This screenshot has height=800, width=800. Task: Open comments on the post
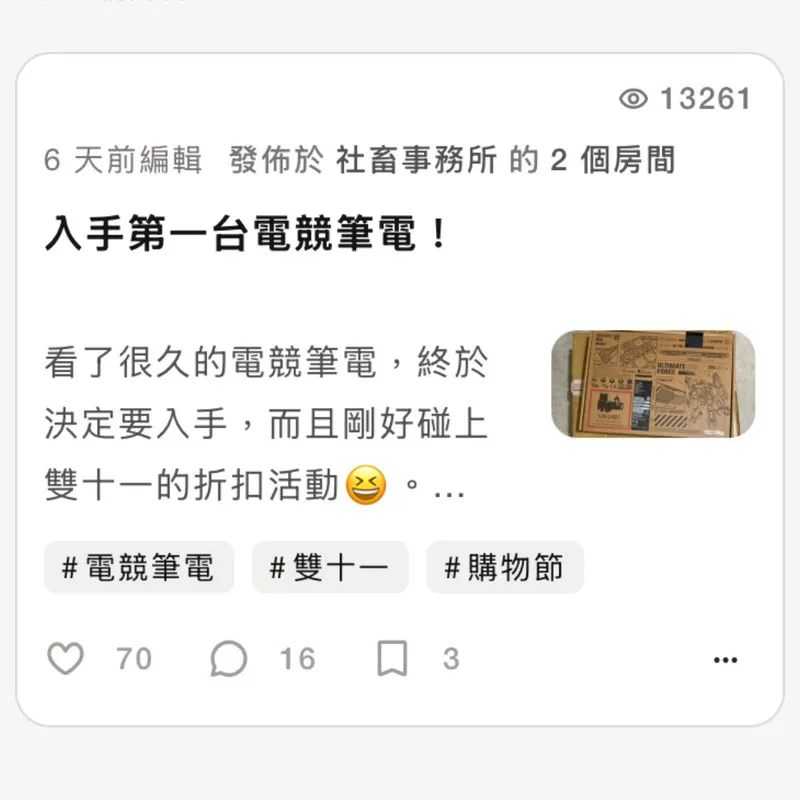tap(229, 659)
